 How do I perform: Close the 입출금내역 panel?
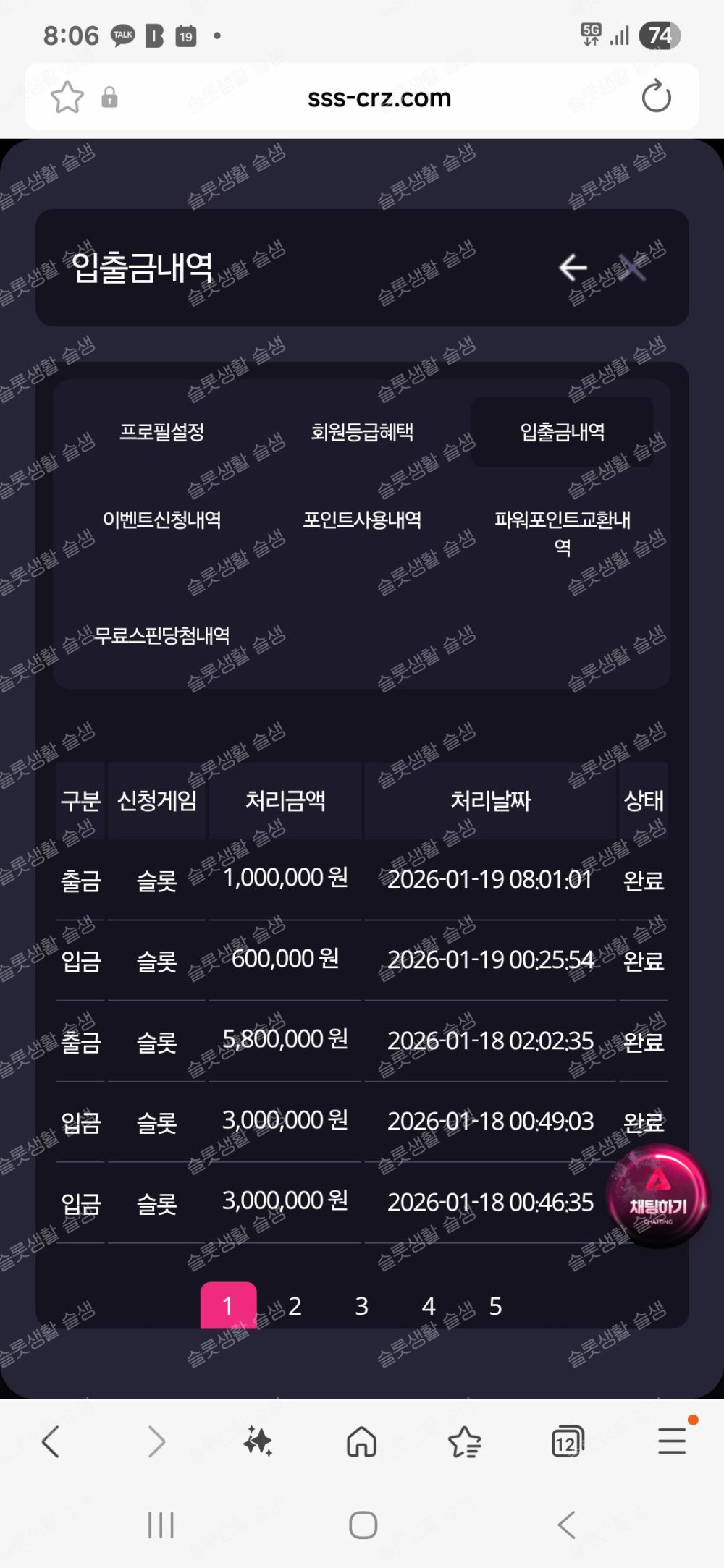tap(633, 268)
